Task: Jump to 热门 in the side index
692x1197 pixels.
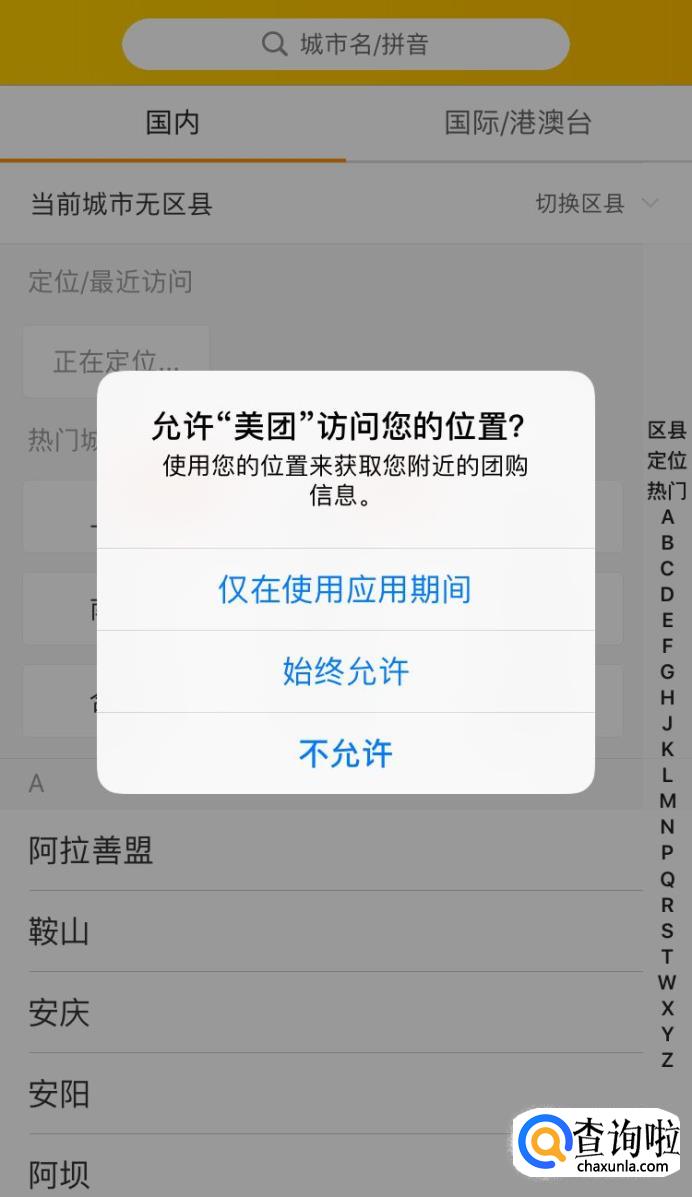Action: click(x=667, y=491)
